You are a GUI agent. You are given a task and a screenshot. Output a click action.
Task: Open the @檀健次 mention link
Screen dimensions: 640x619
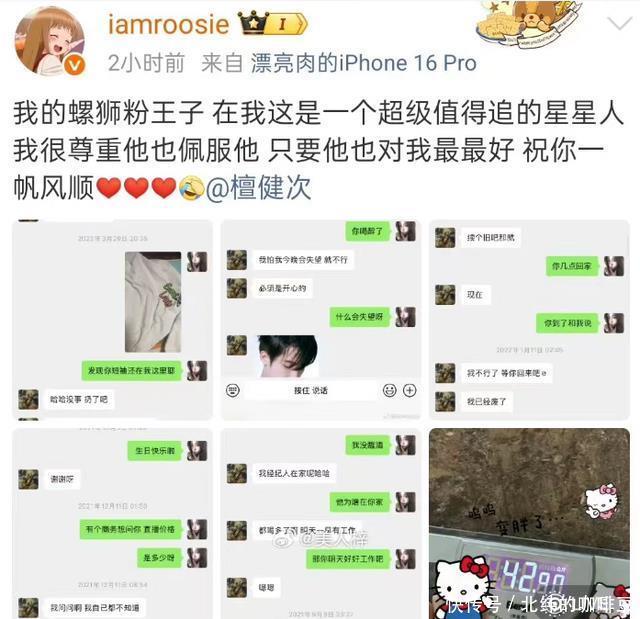[x=259, y=187]
